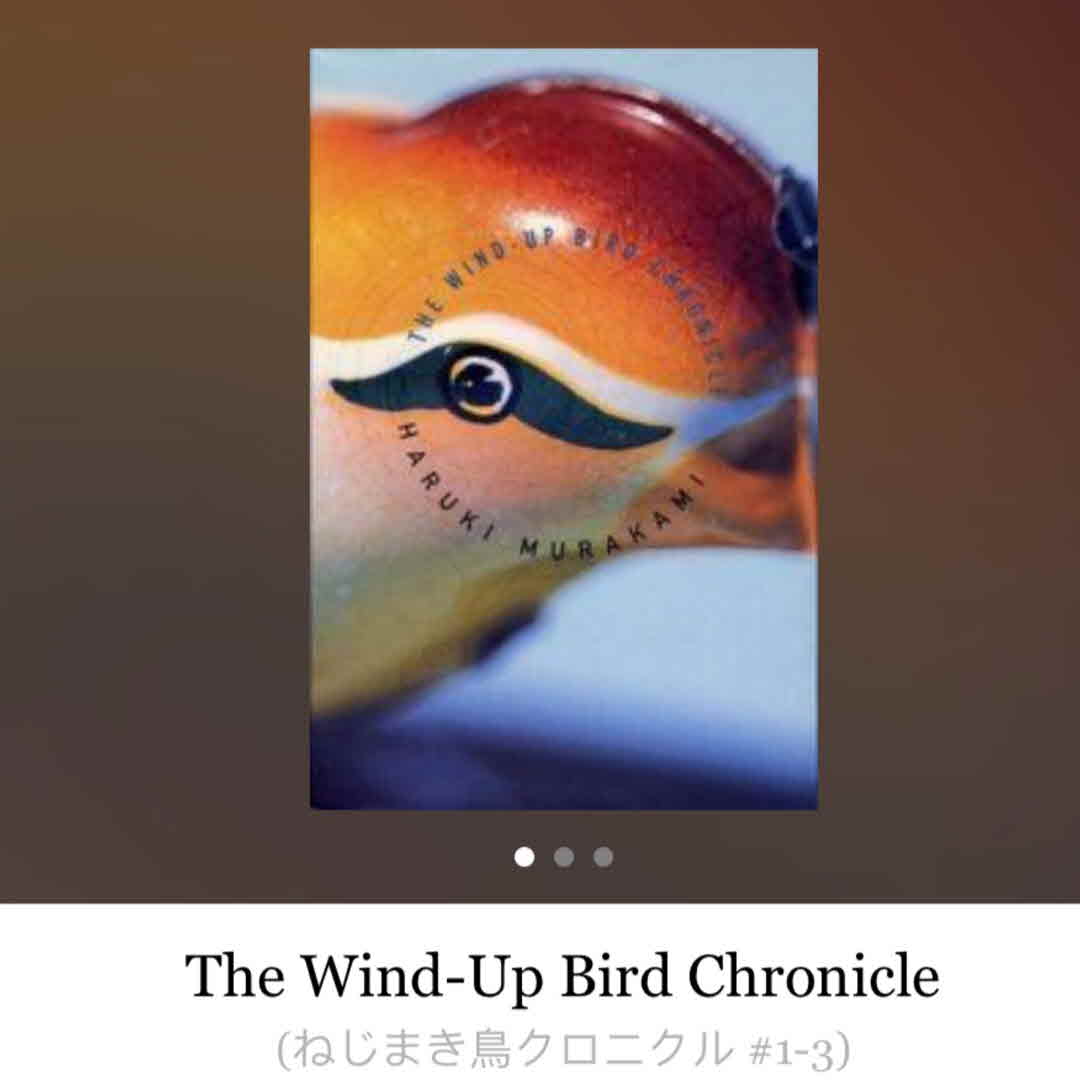Open The Wind-Up Bird Chronicle cover image
Screen dimensions: 1080x1080
(563, 428)
